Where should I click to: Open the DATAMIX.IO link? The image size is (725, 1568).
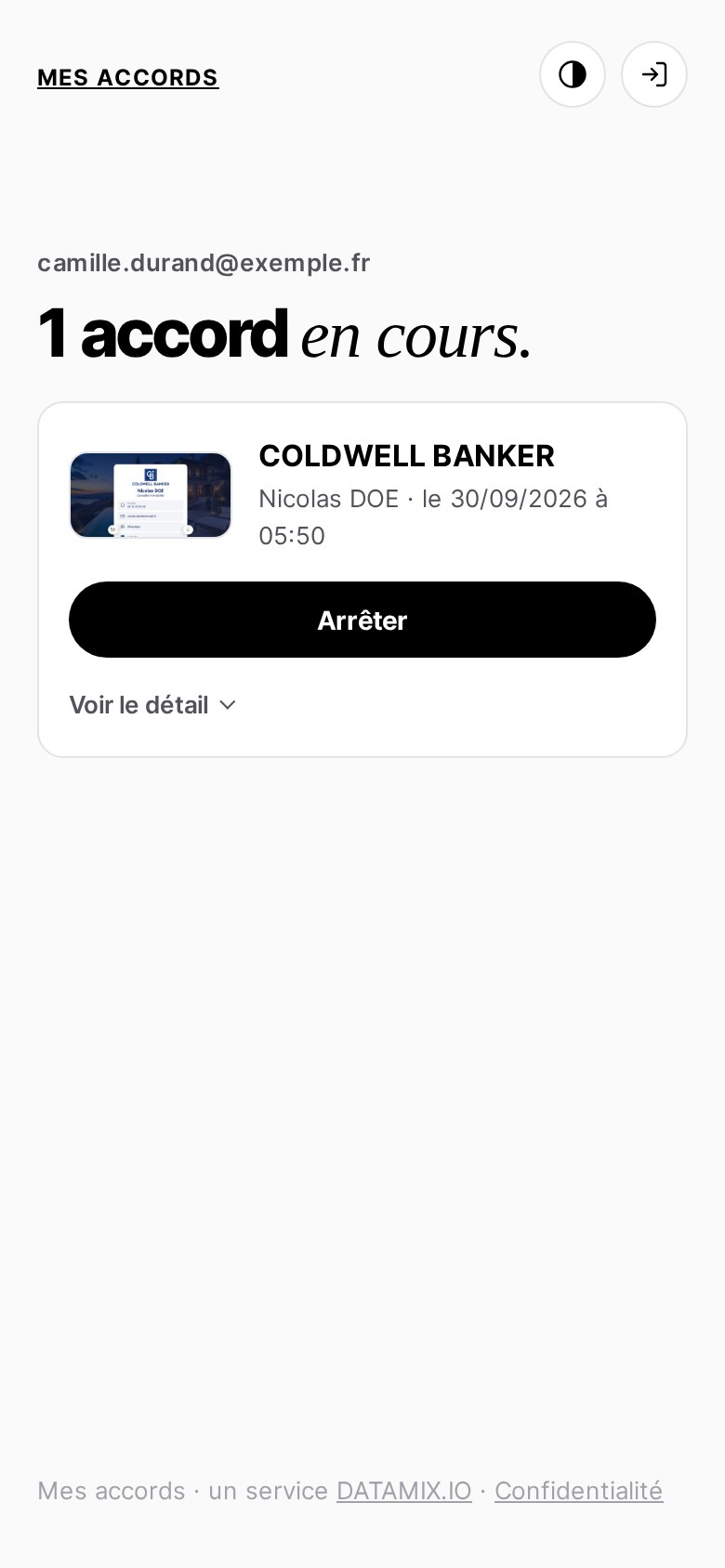tap(404, 1491)
